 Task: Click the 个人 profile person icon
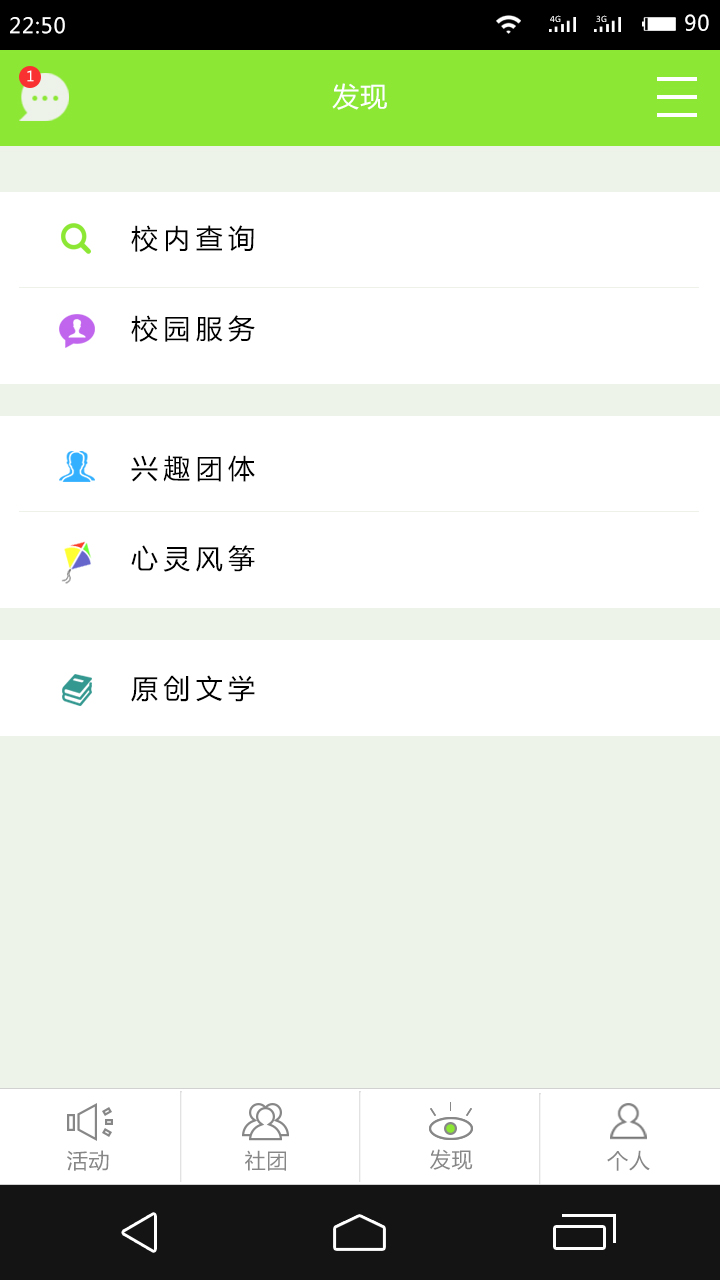click(629, 1122)
